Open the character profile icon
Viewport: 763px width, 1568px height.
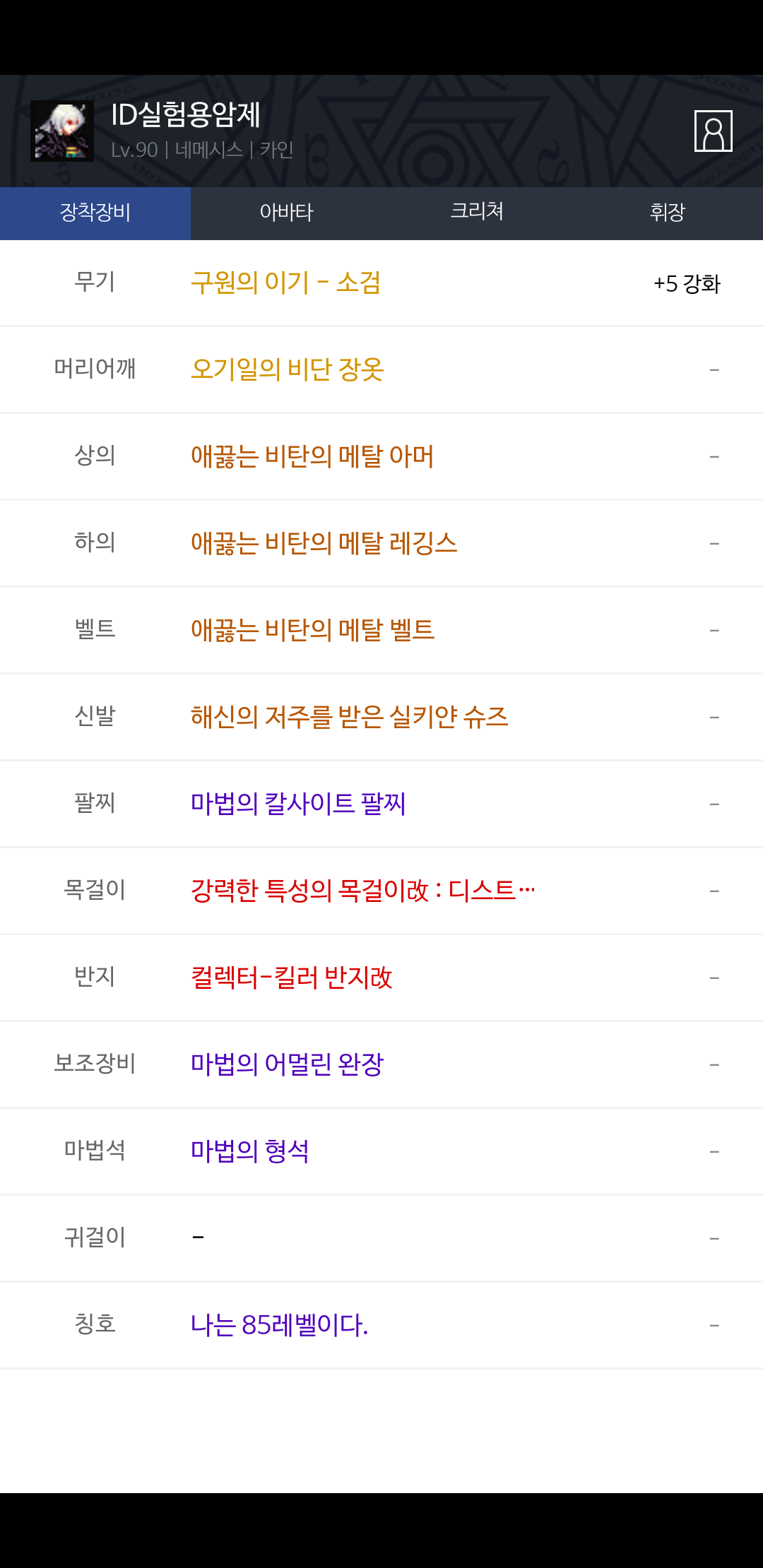(713, 131)
